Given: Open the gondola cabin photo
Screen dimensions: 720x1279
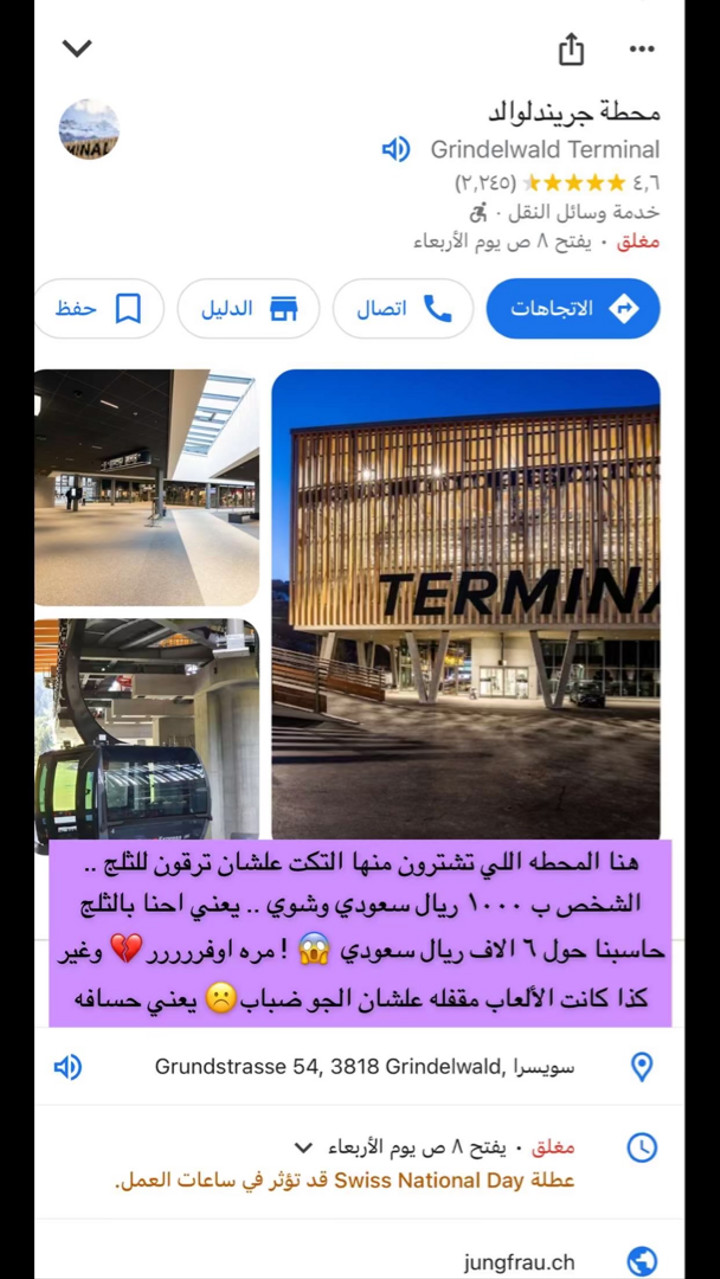Looking at the screenshot, I should 147,728.
